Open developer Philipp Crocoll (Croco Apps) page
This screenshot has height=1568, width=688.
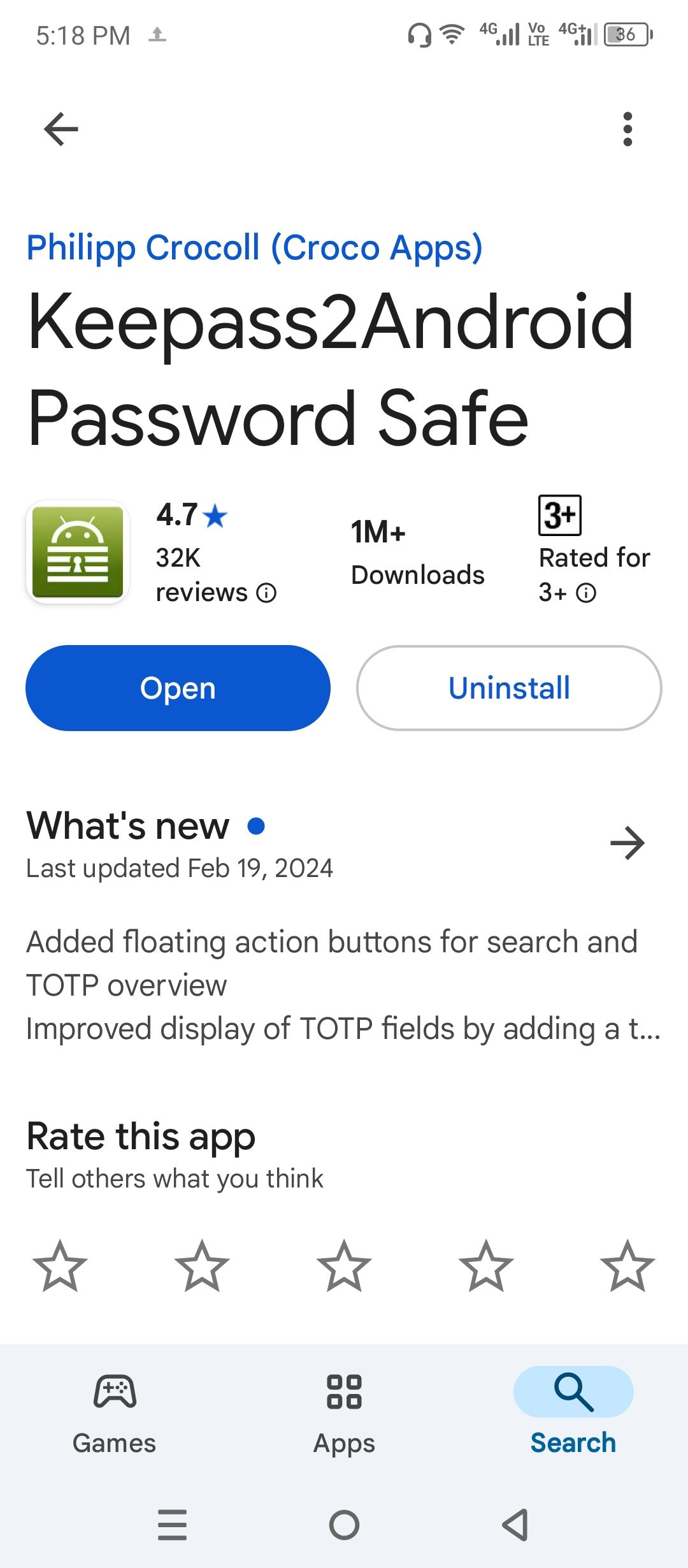254,247
